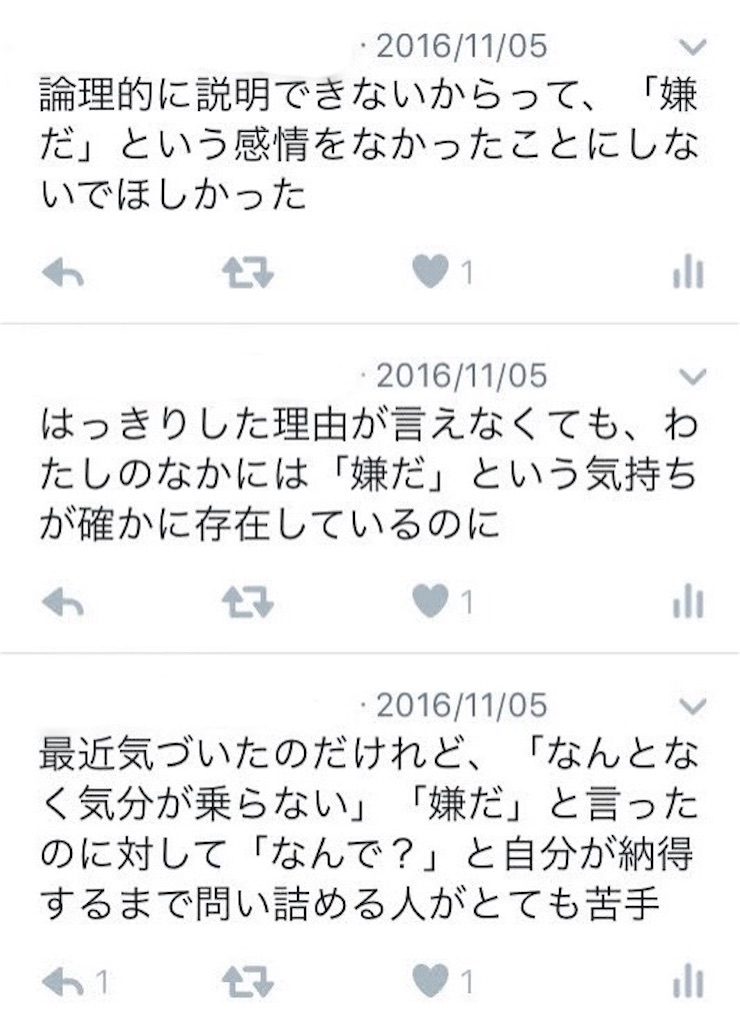Image resolution: width=740 pixels, height=1024 pixels.
Task: Reply to the tweet starting with はっきりした理由
Action: coord(62,601)
